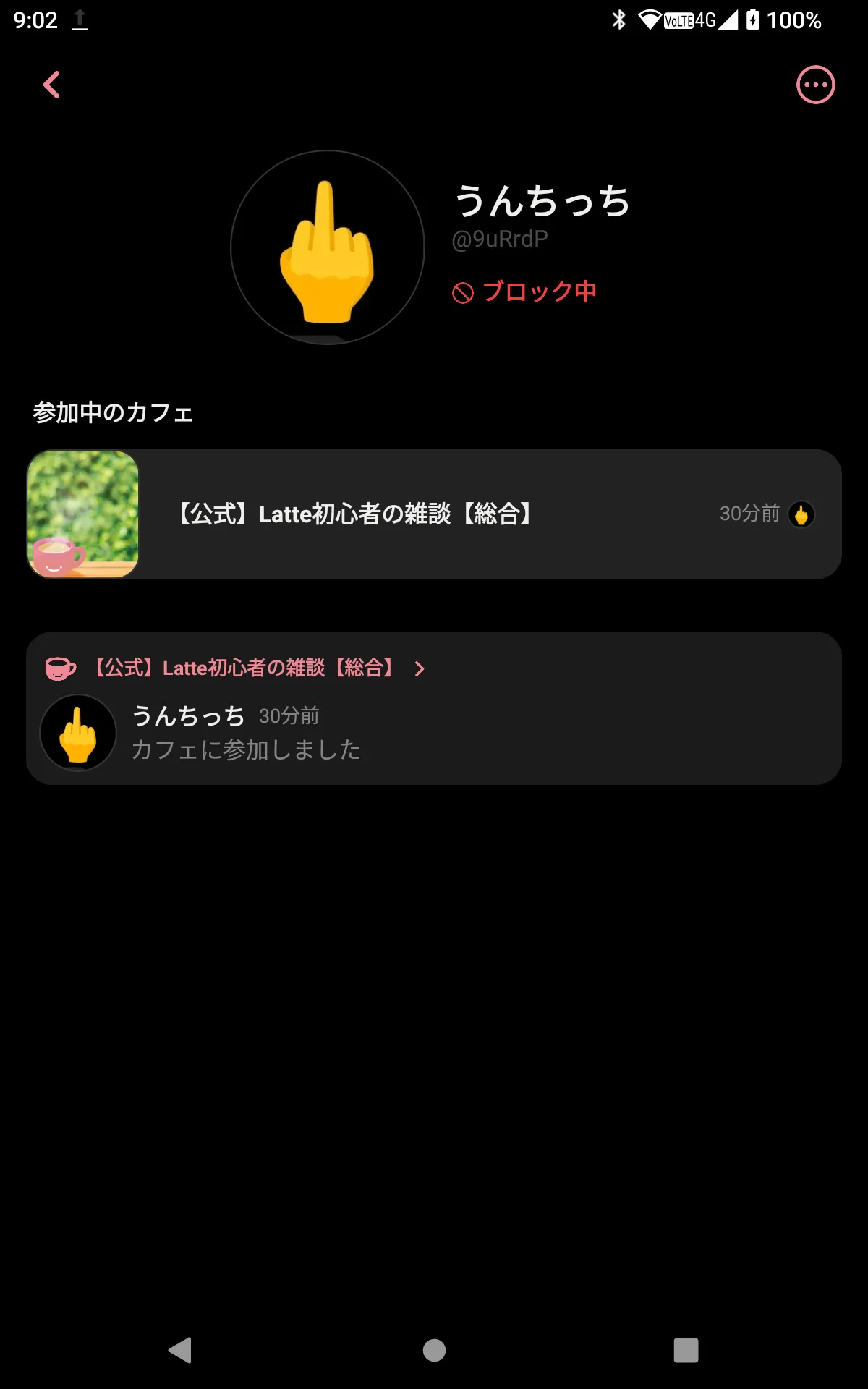Go back using the pink arrow

(51, 85)
